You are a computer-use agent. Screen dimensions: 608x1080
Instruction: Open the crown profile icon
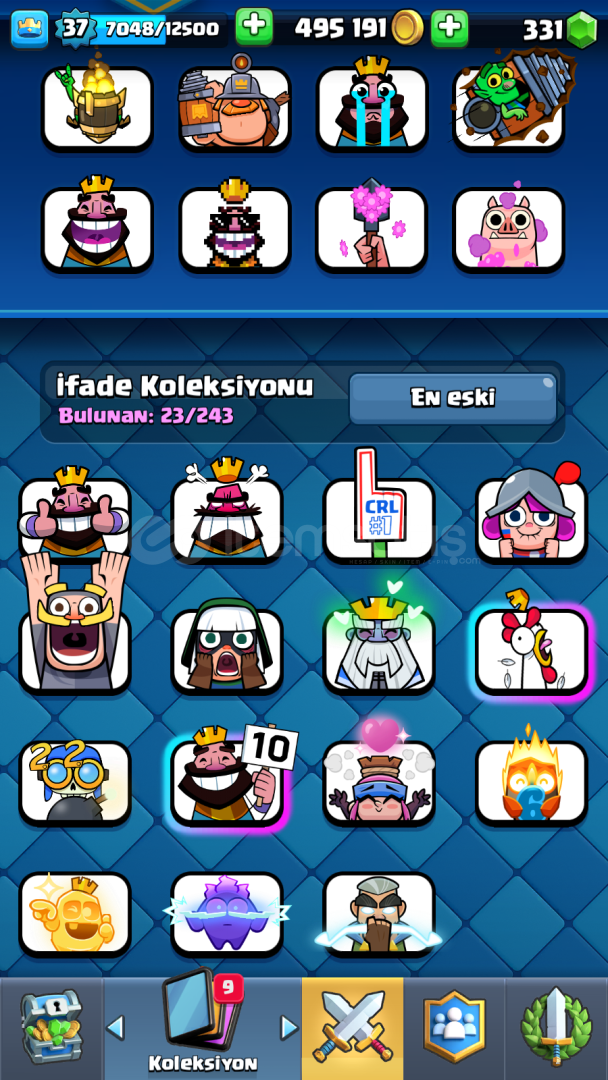(30, 29)
